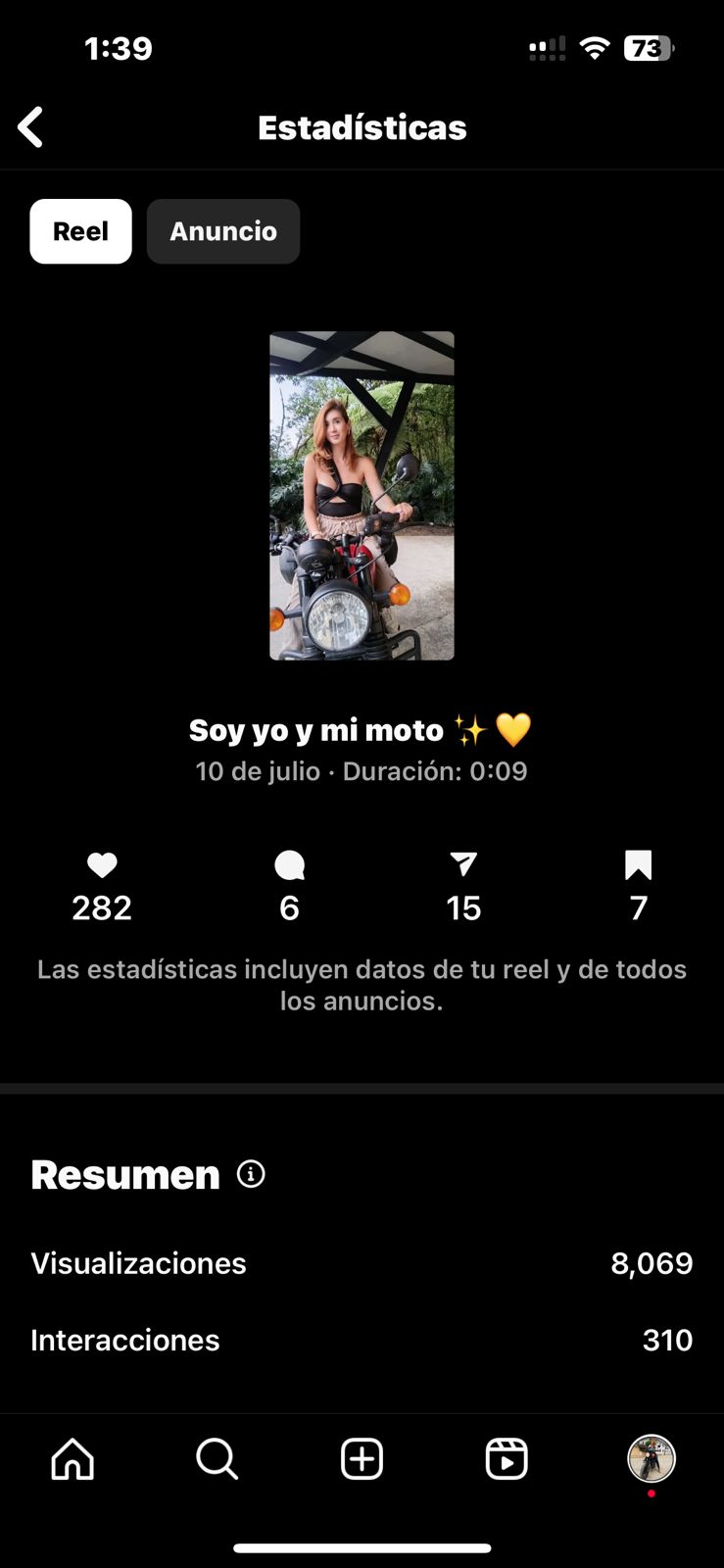The height and width of the screenshot is (1568, 724).
Task: Create a new post
Action: tap(362, 1459)
